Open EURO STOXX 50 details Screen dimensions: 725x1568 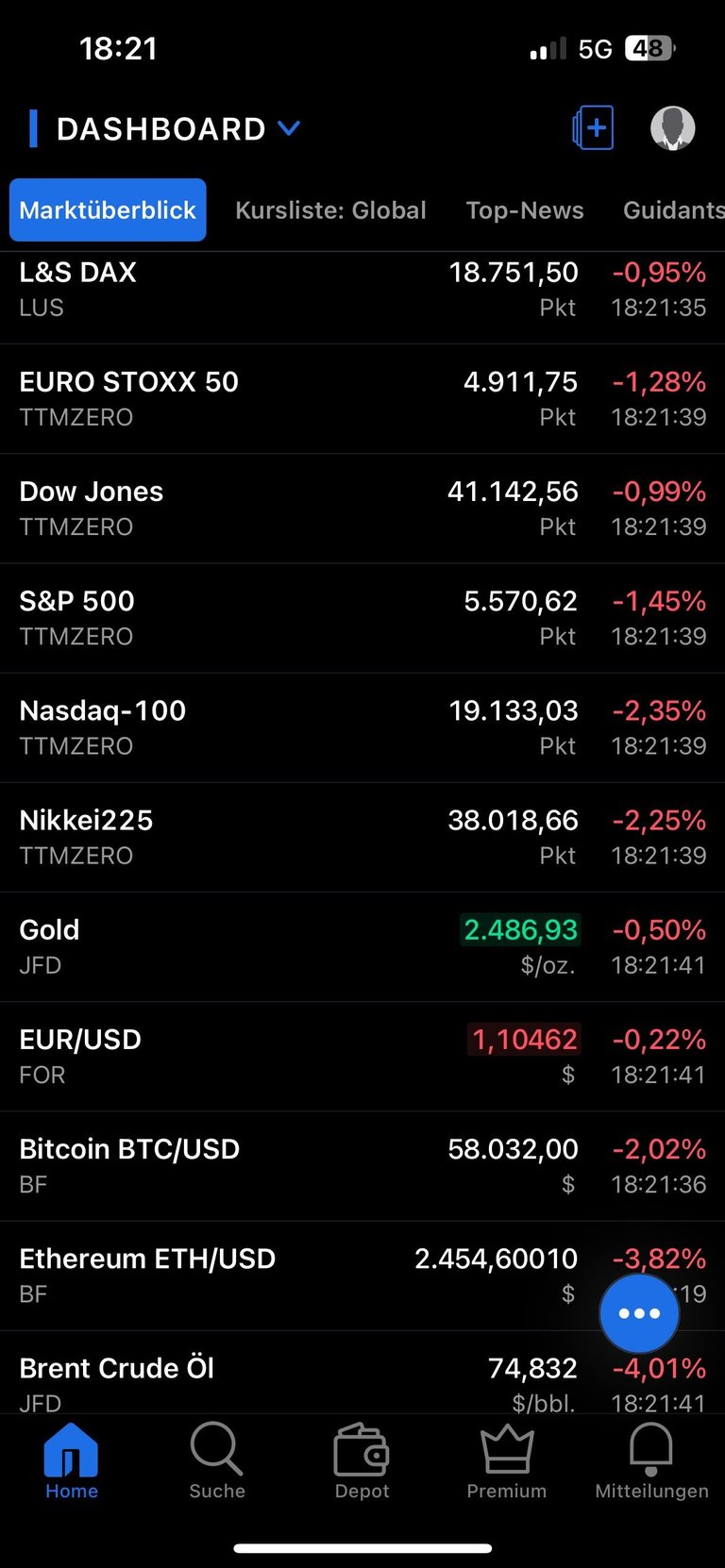[362, 399]
